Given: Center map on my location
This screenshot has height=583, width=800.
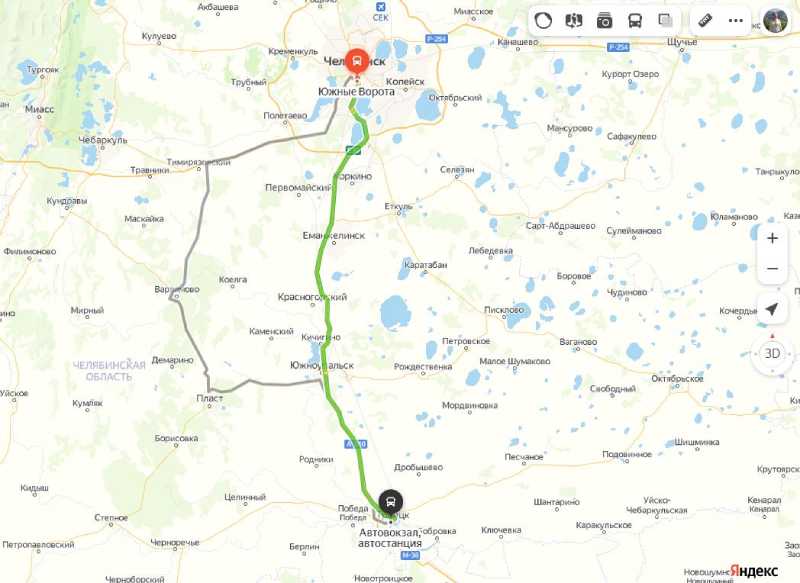Looking at the screenshot, I should coord(772,310).
